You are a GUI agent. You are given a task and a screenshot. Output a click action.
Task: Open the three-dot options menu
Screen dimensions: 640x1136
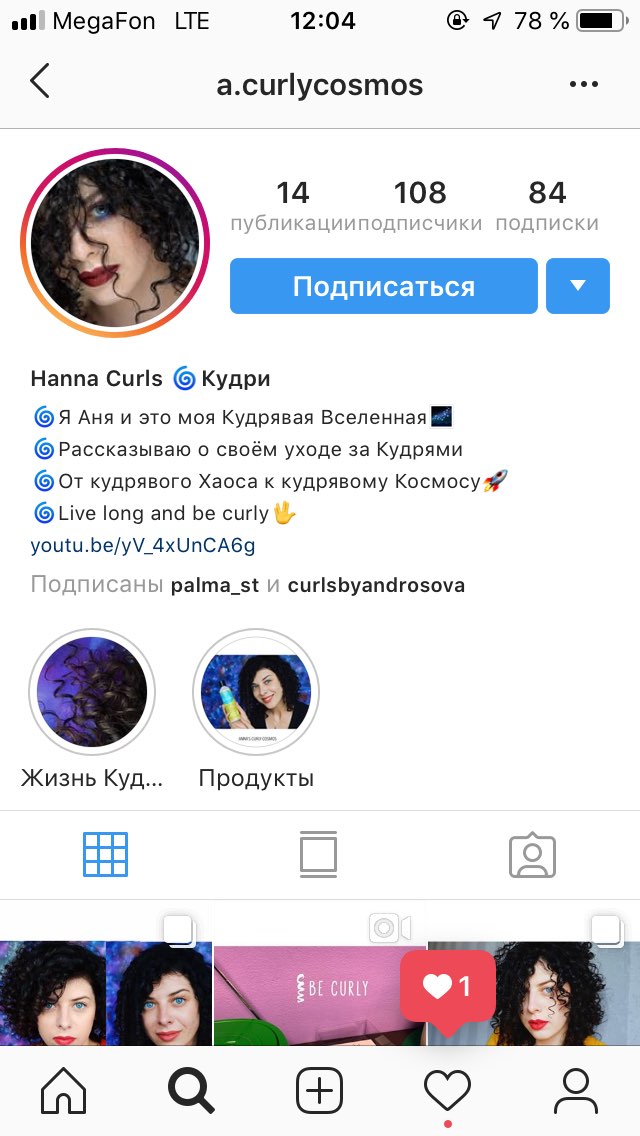click(583, 84)
